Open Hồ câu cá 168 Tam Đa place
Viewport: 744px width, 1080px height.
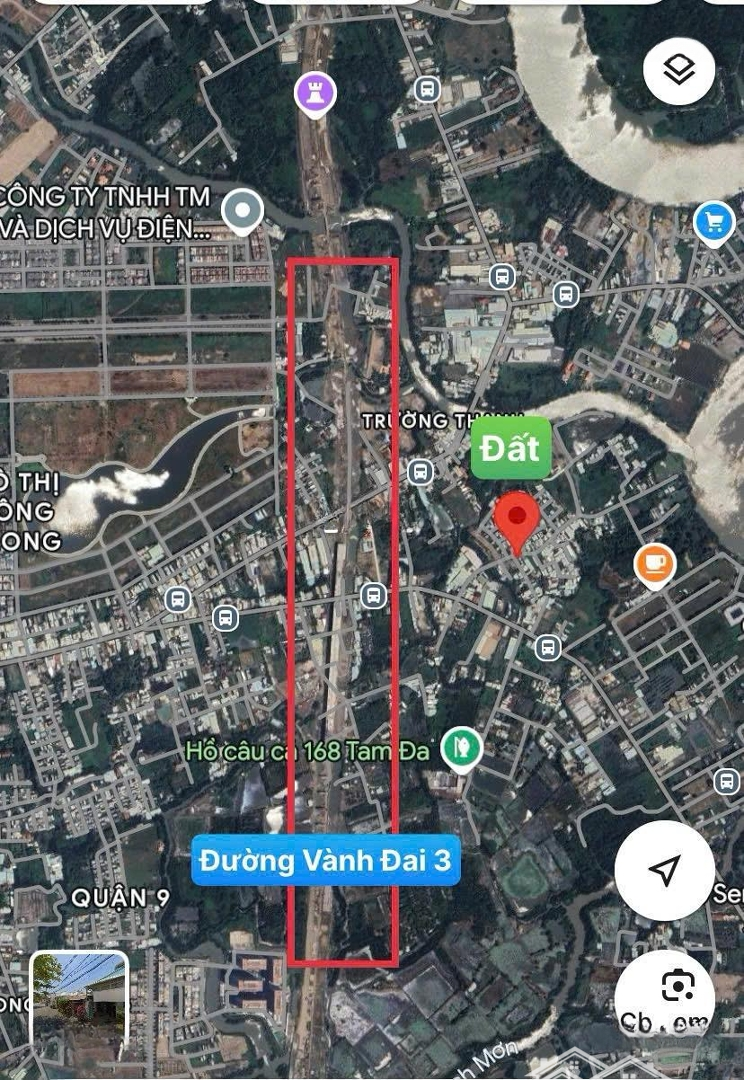461,748
